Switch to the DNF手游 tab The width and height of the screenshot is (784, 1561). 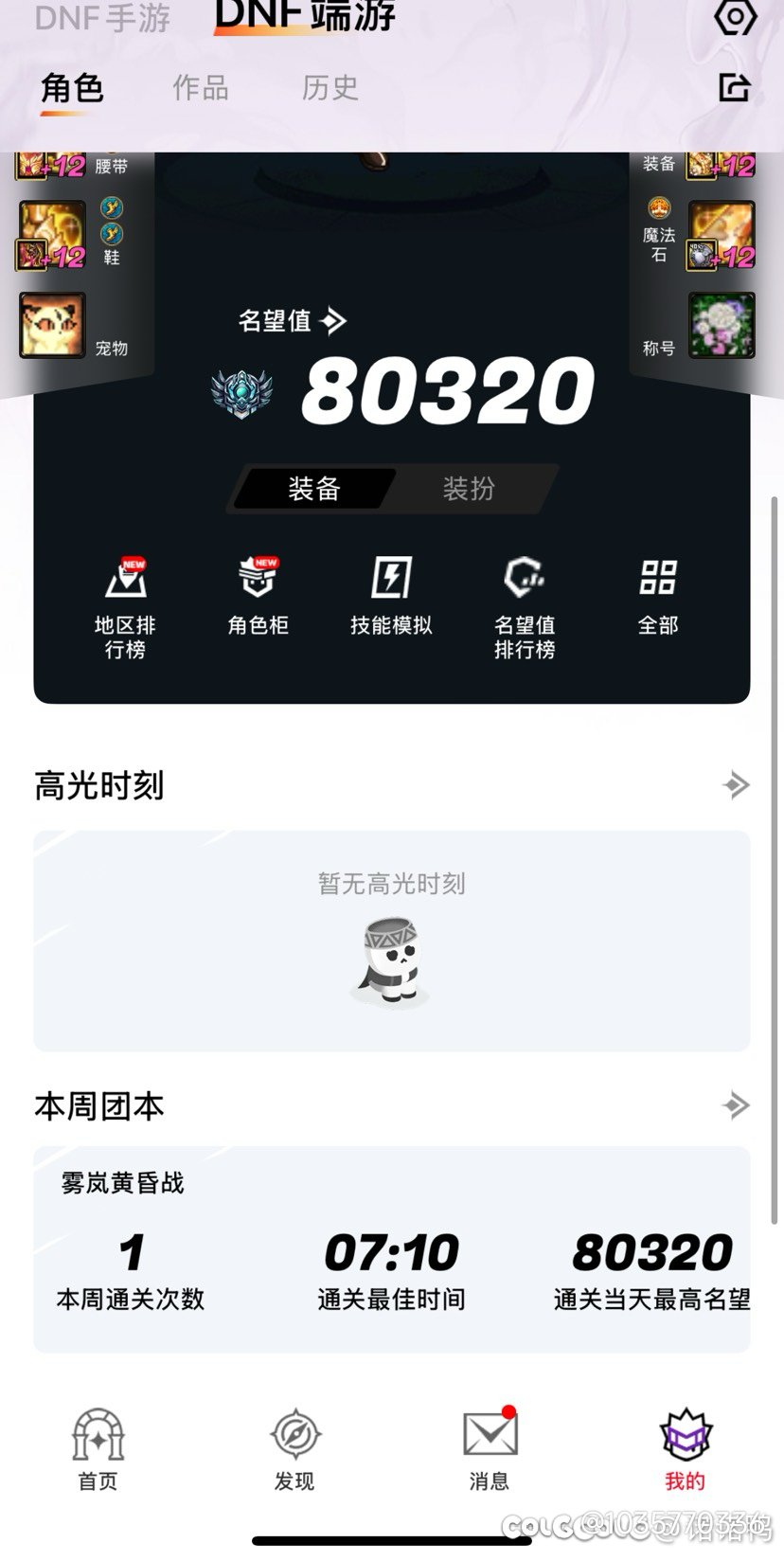[x=102, y=17]
